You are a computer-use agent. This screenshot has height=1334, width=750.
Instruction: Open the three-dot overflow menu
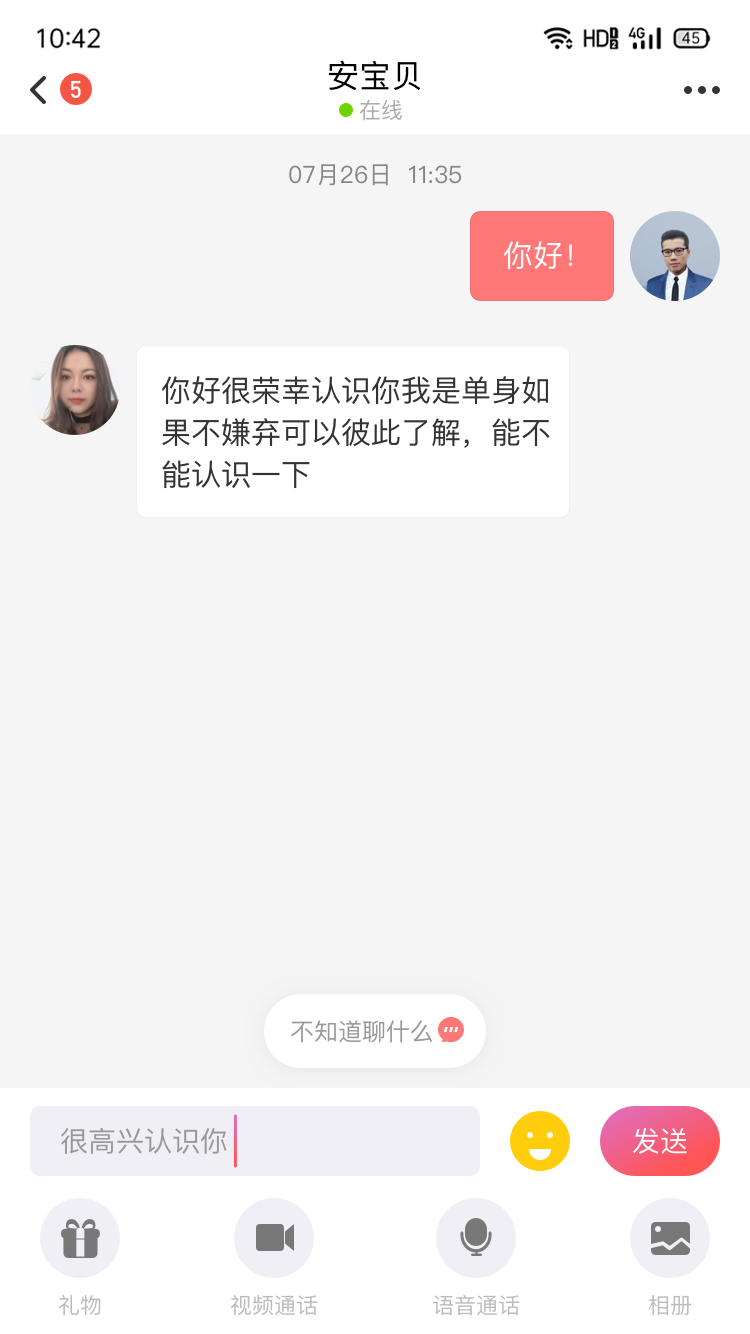click(x=701, y=89)
